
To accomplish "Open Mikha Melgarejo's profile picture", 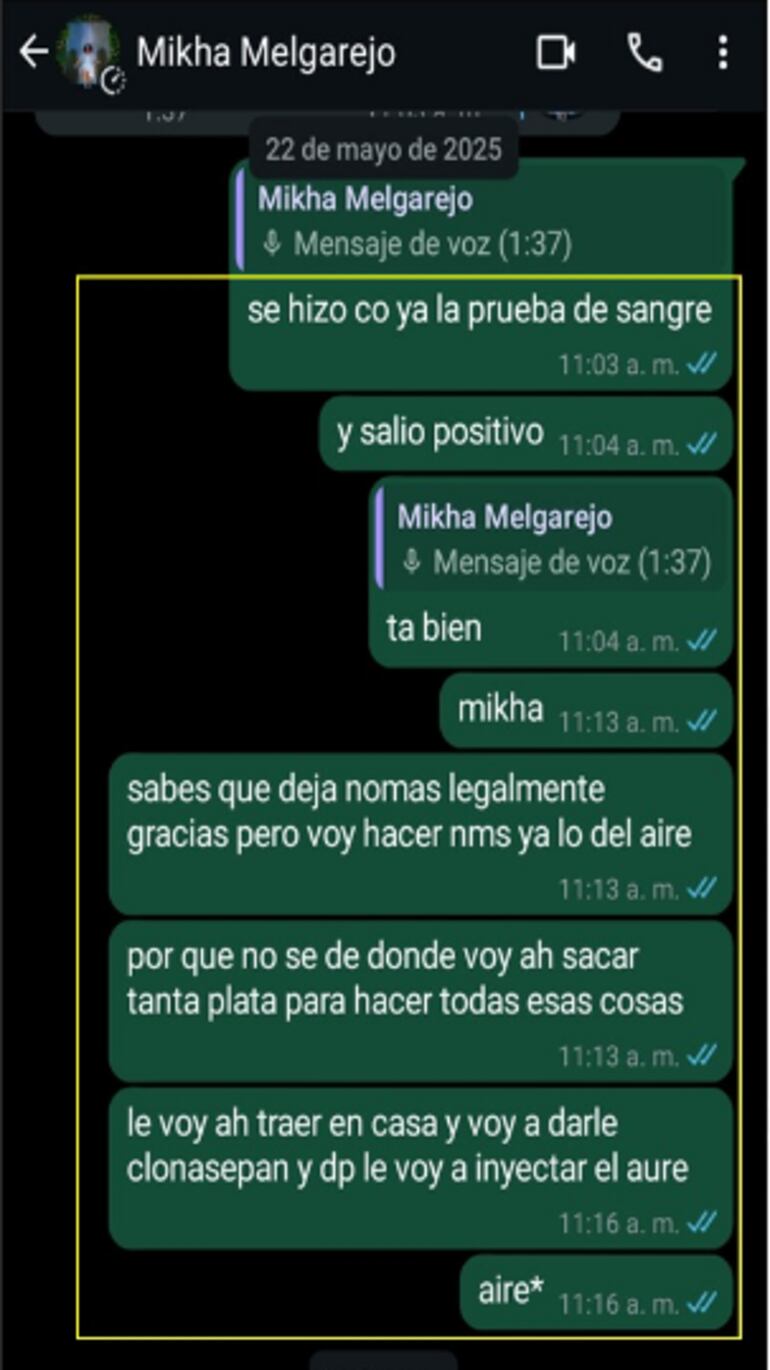I will tap(89, 52).
